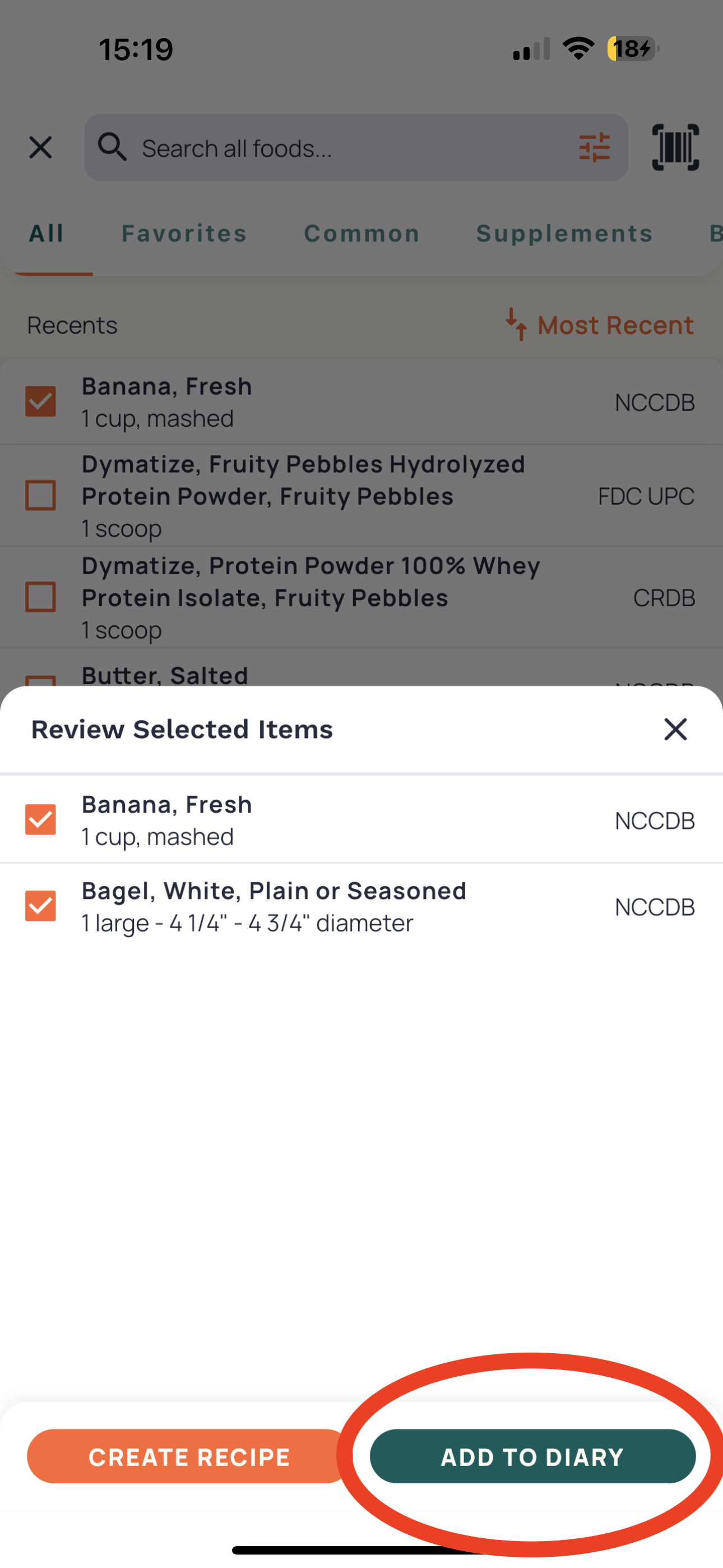Image resolution: width=723 pixels, height=1568 pixels.
Task: Click the Search all foods input field
Action: tap(304, 147)
